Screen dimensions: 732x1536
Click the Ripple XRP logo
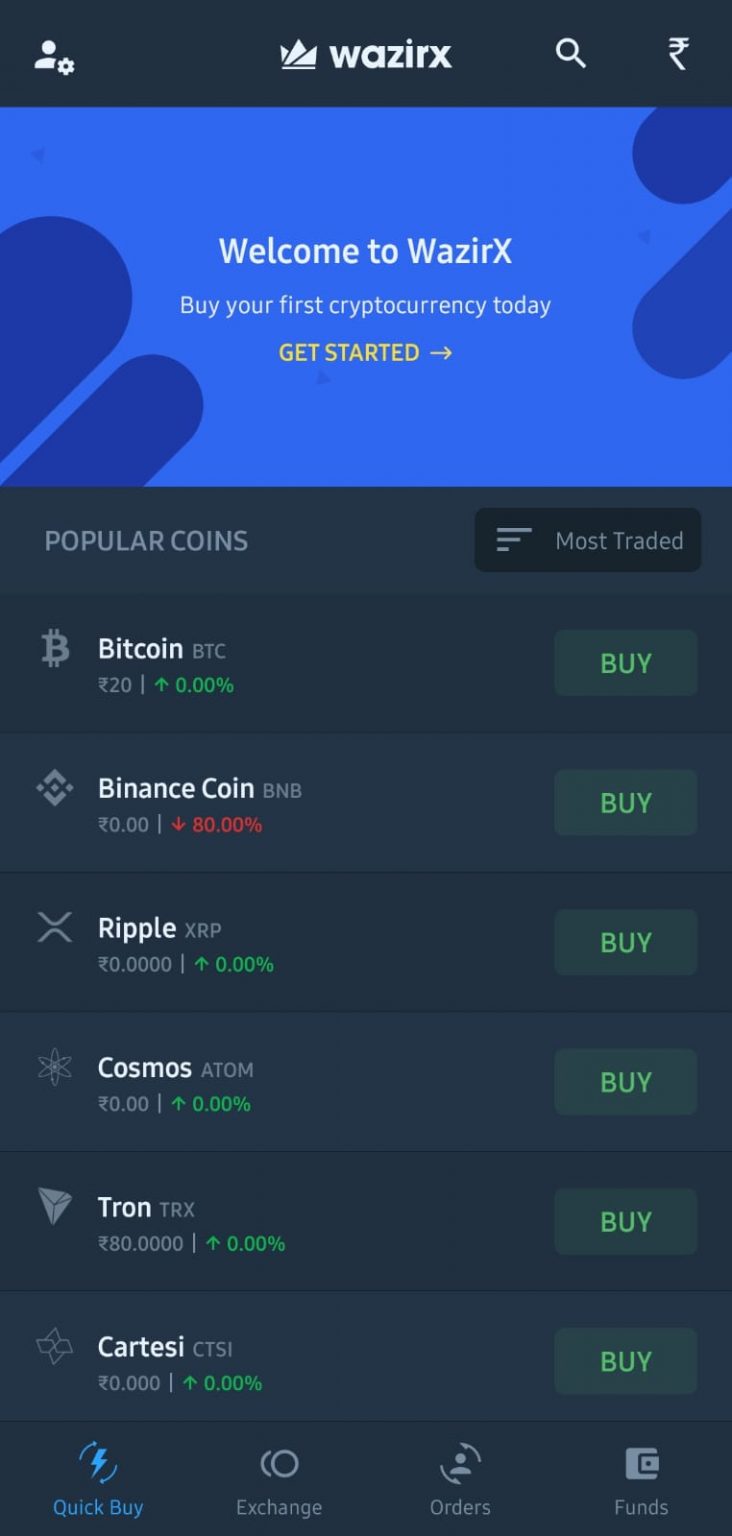pos(54,928)
